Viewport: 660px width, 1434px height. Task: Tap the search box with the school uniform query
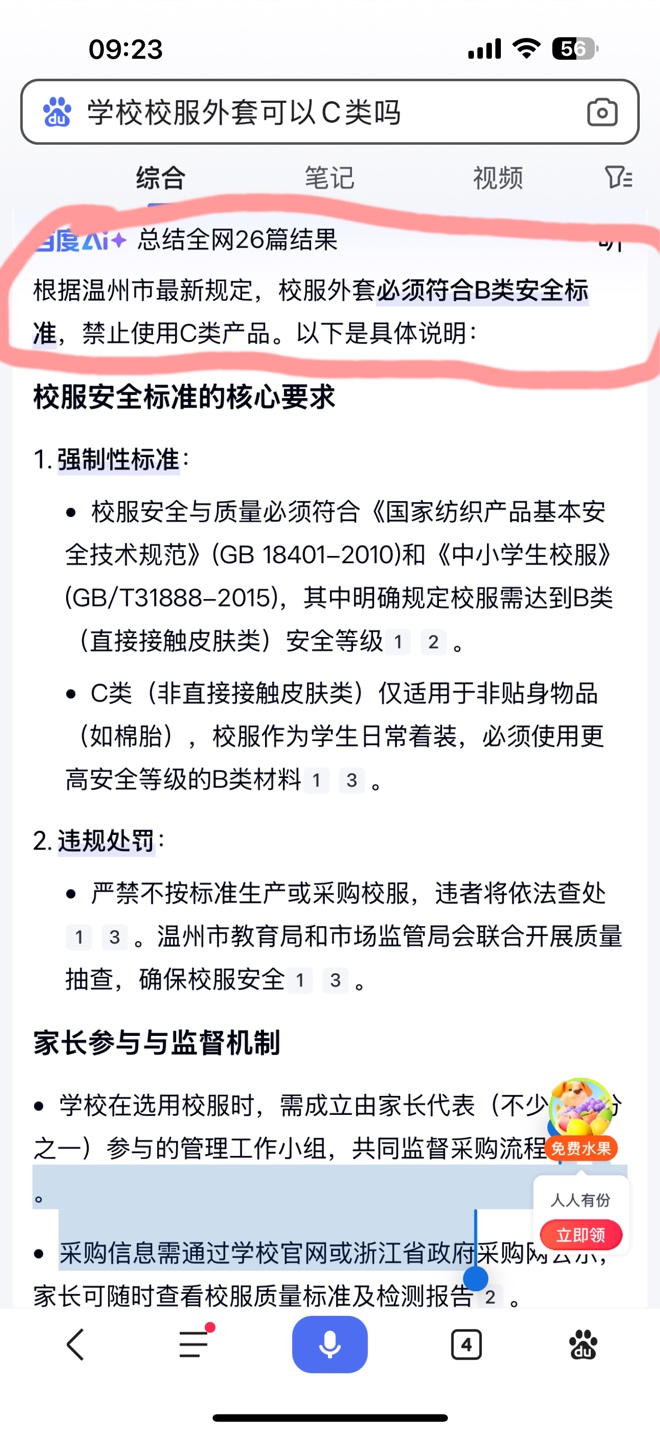pyautogui.click(x=300, y=112)
